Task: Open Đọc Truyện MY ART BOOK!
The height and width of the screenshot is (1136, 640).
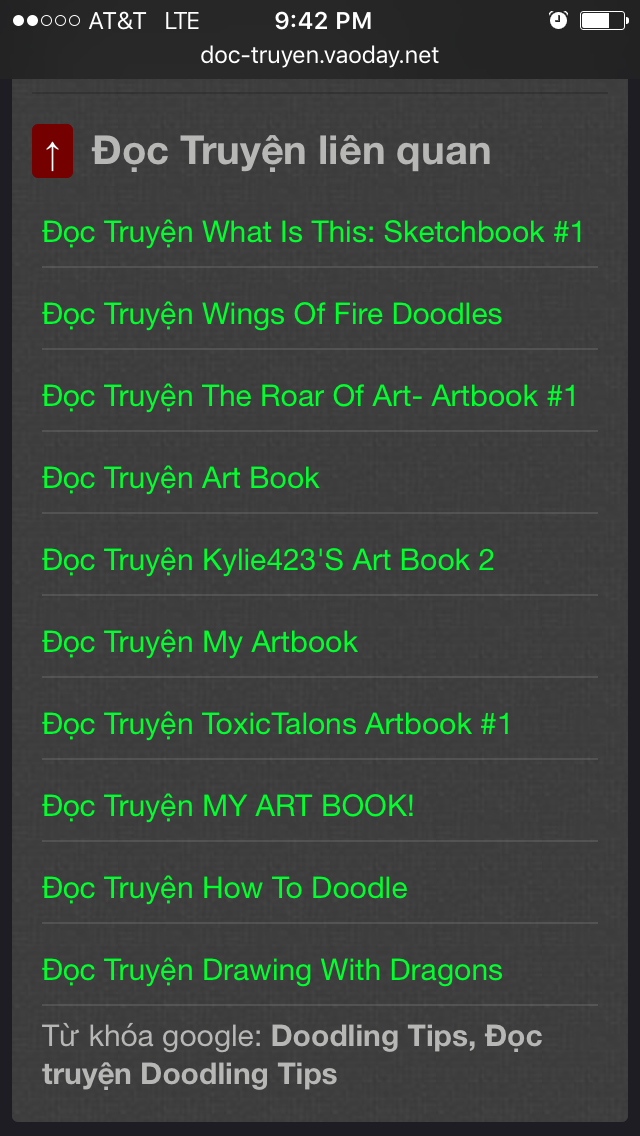Action: pos(228,806)
